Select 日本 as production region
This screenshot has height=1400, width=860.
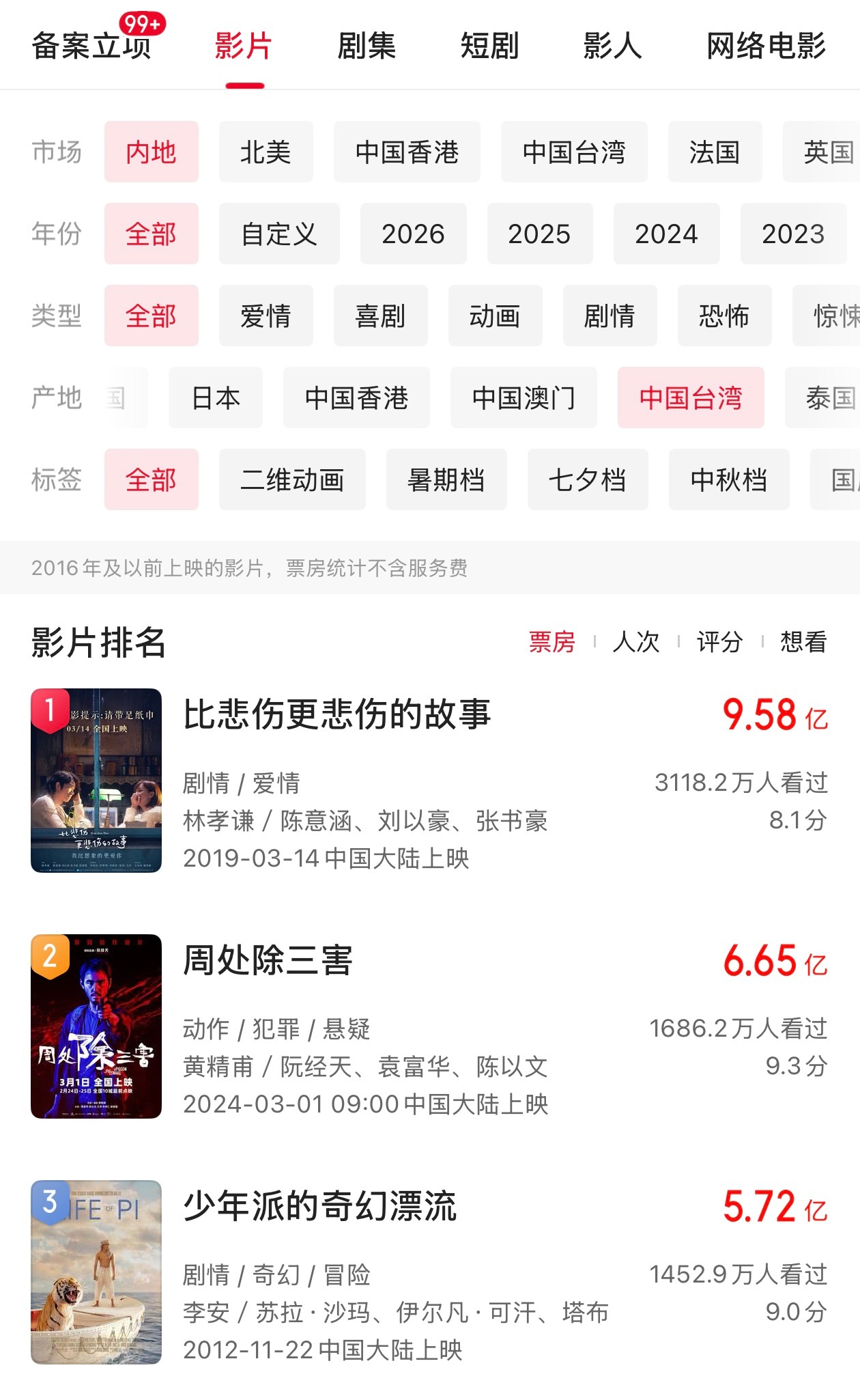[x=216, y=398]
